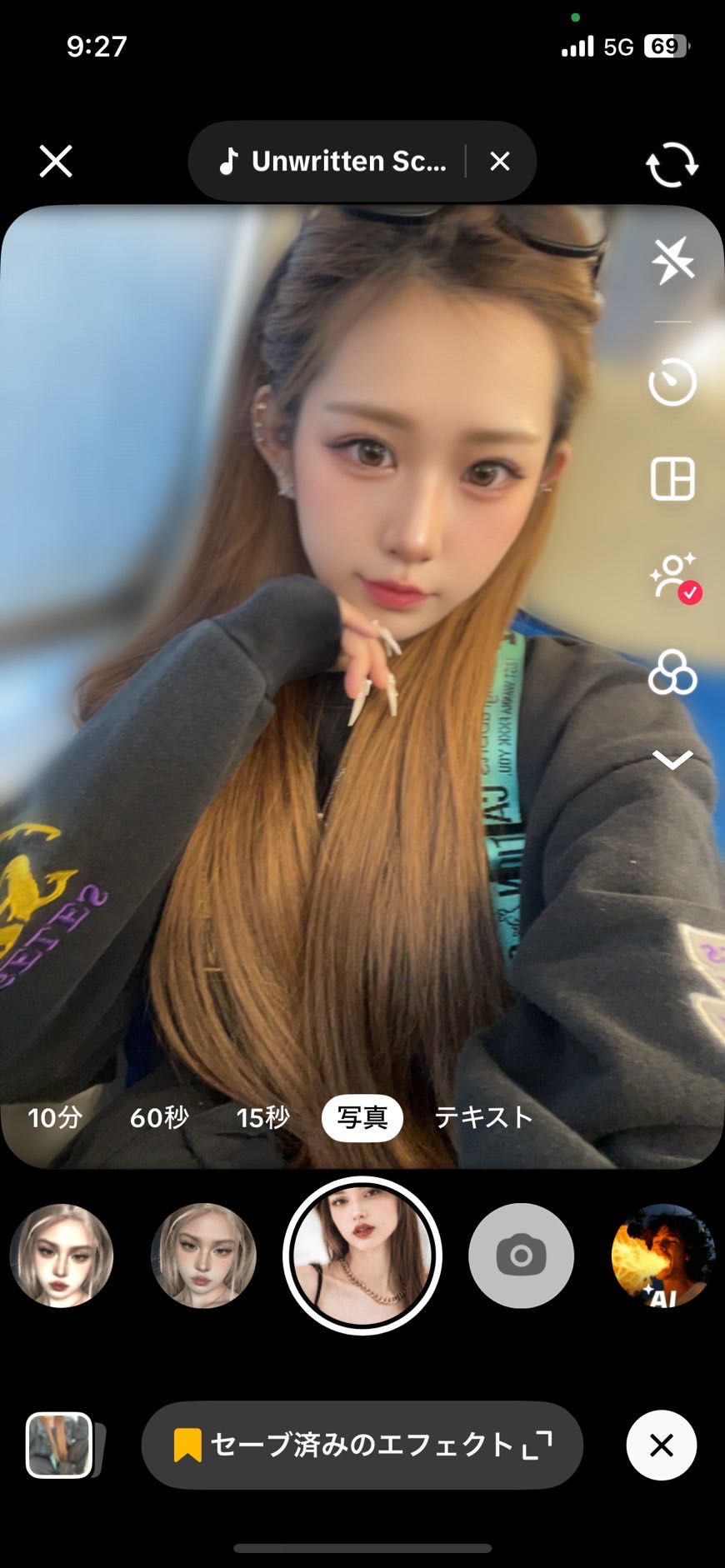Screen dimensions: 725x1568
Task: Switch to 60秒 recording mode
Action: click(159, 1117)
